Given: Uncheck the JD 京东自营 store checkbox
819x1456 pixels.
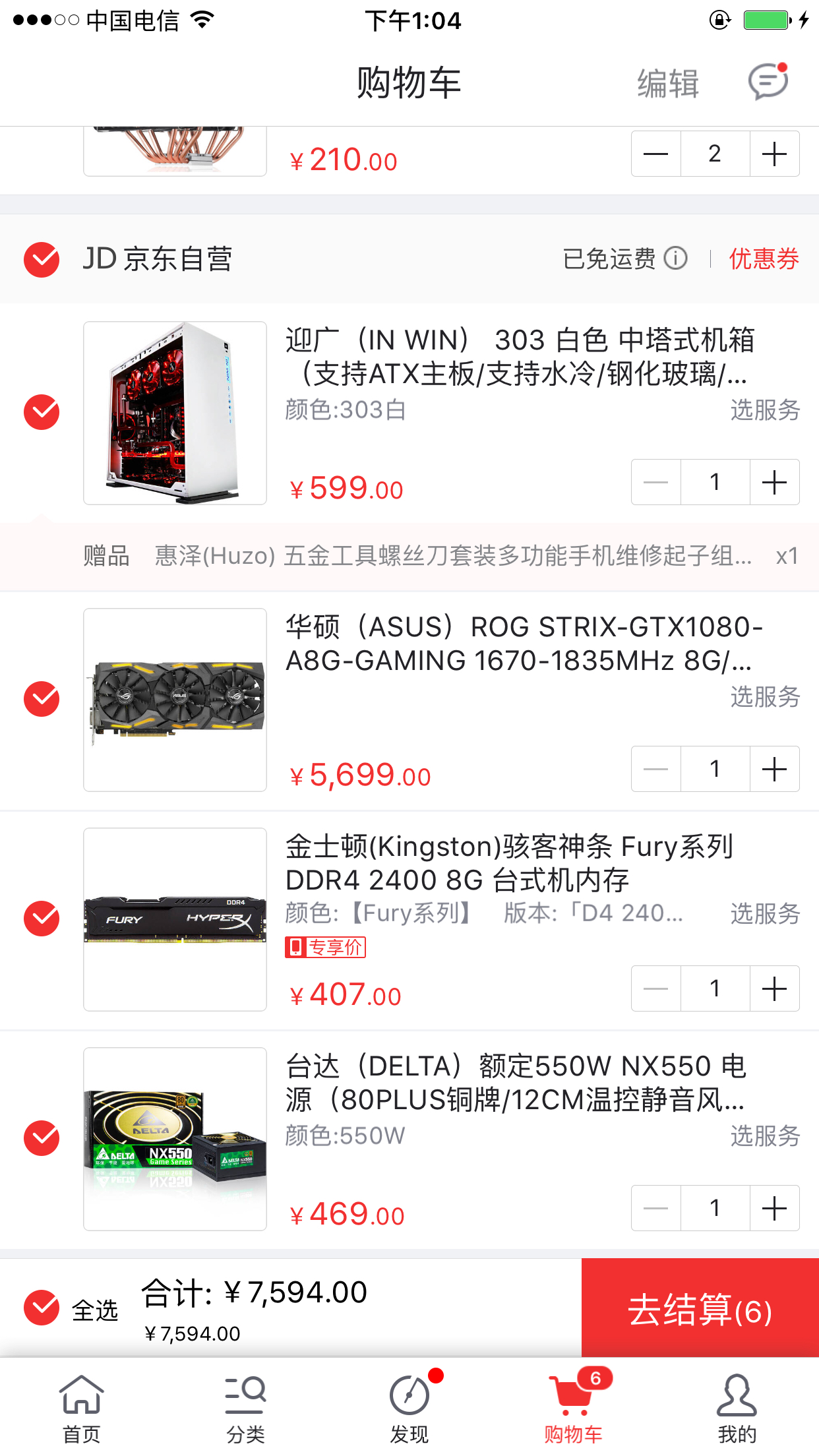Looking at the screenshot, I should pyautogui.click(x=42, y=259).
